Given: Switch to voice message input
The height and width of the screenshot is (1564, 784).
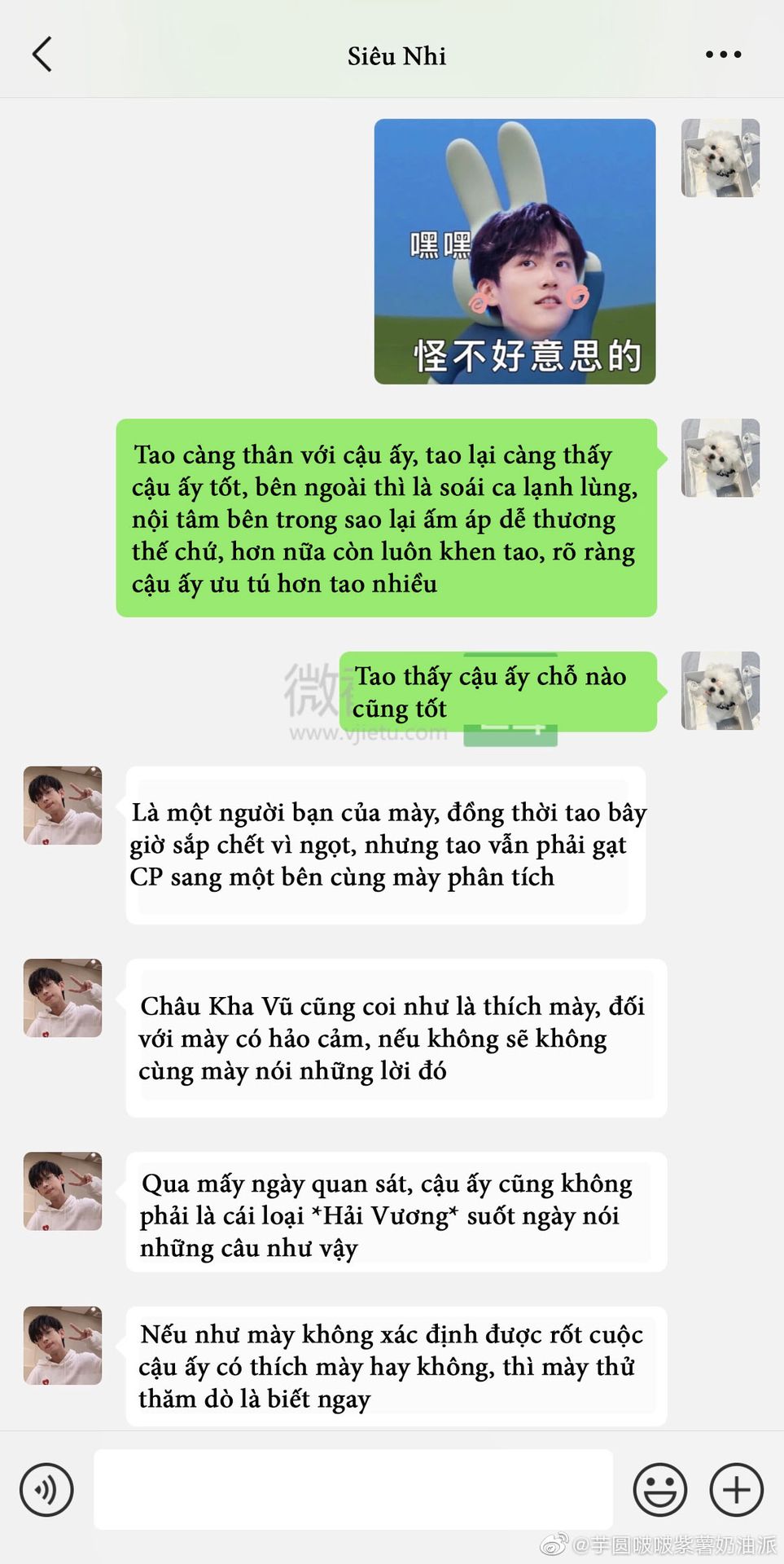Looking at the screenshot, I should 46,1490.
